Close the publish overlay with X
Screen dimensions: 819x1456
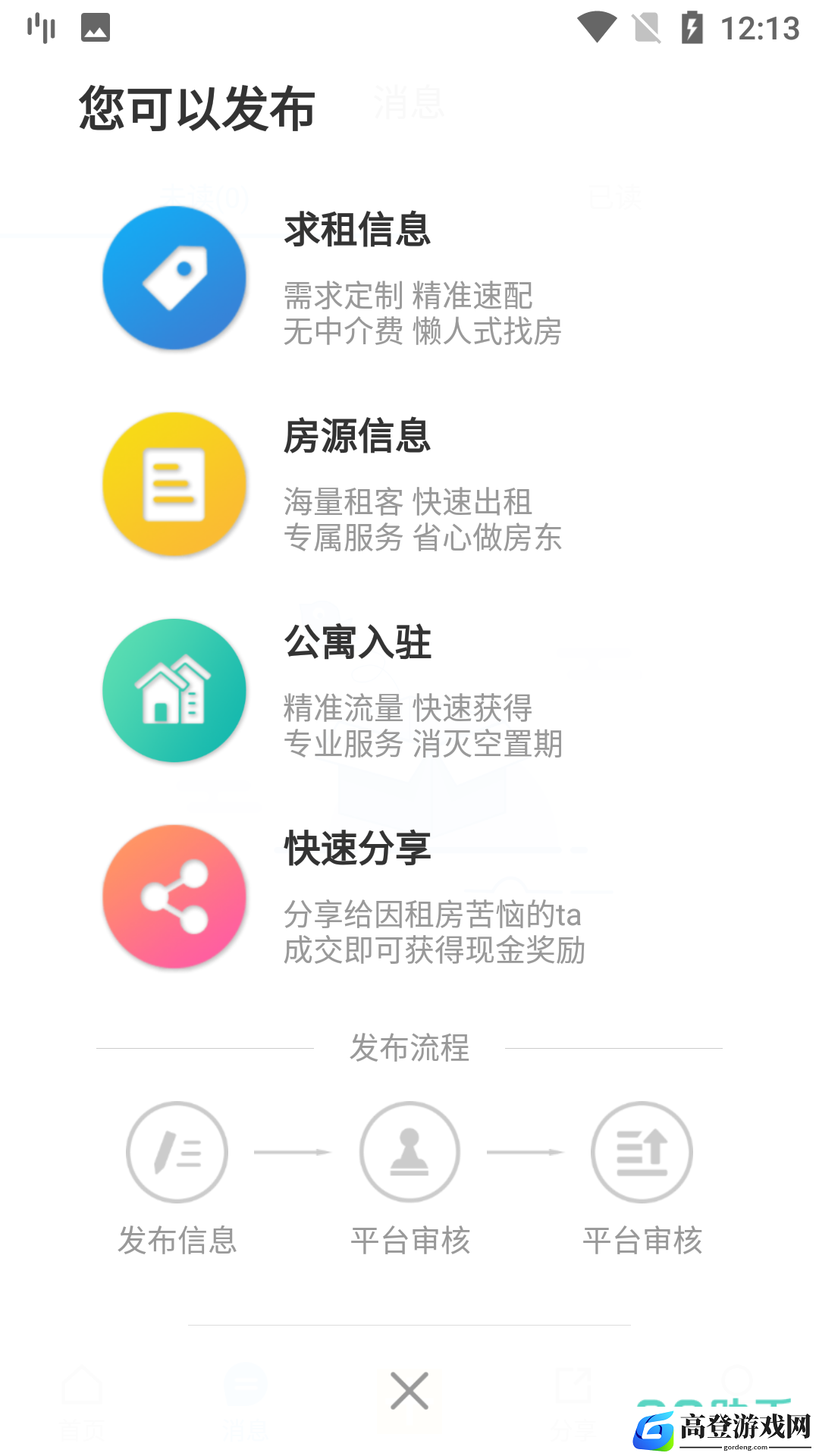409,1391
